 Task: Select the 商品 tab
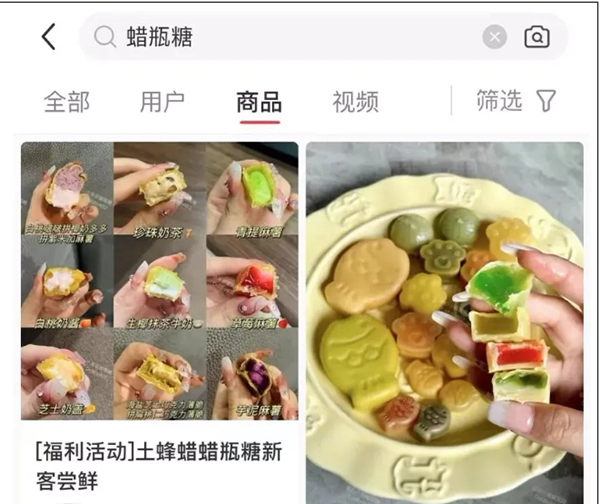coord(259,101)
